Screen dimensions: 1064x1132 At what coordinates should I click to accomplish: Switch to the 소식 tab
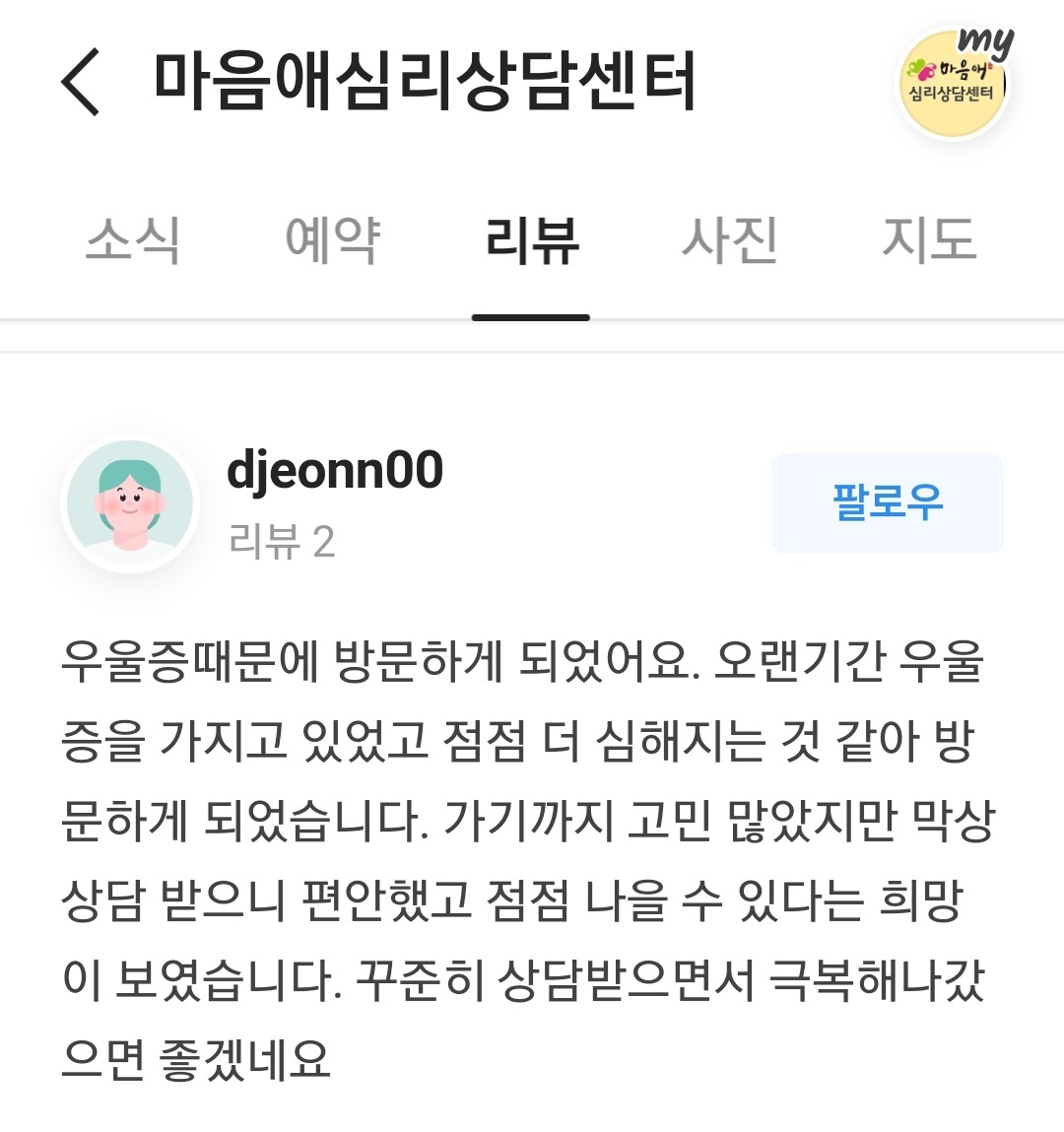133,239
